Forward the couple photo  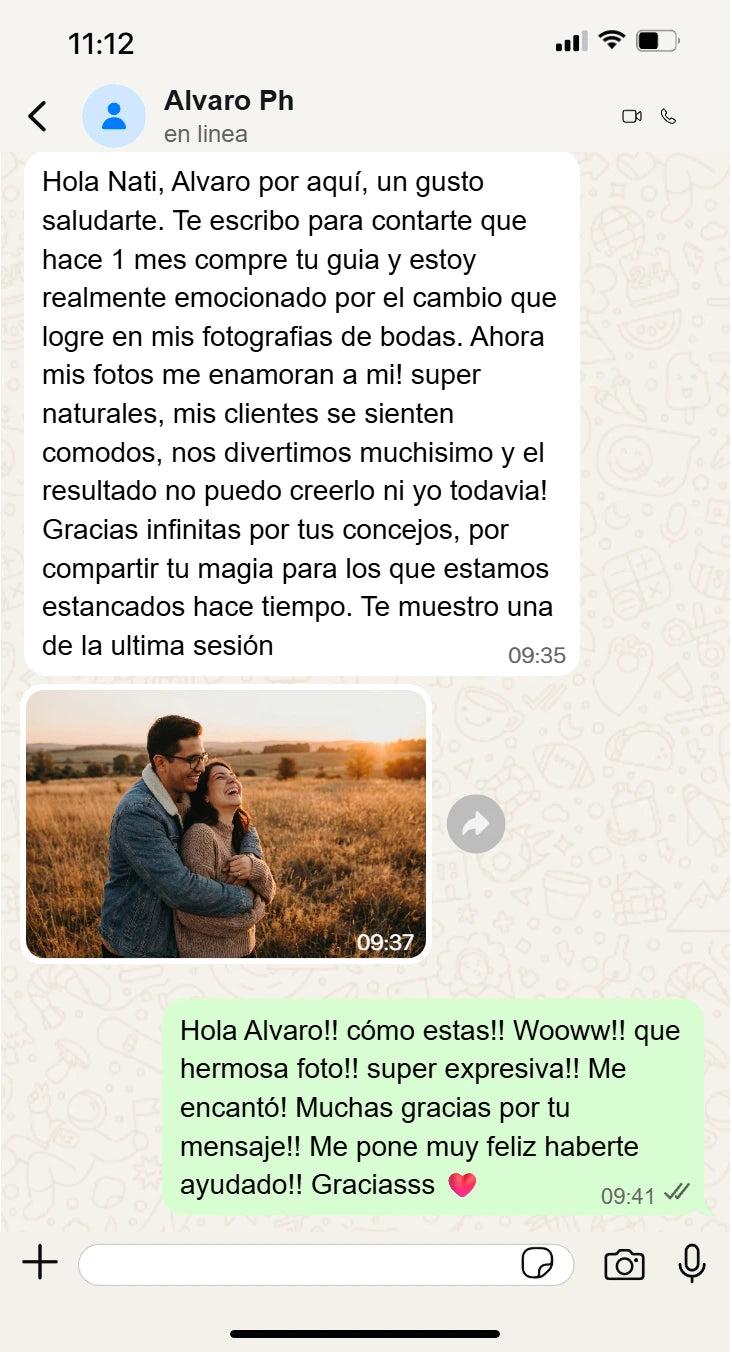[x=475, y=824]
